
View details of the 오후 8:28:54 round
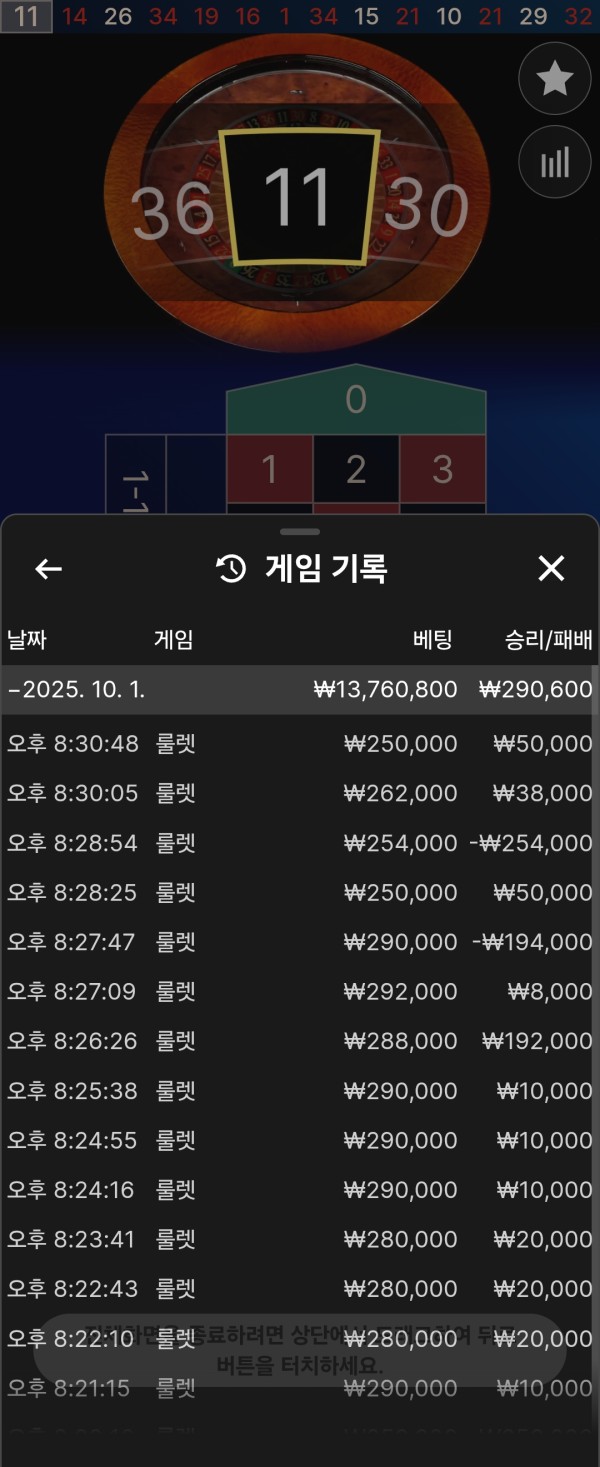pos(298,843)
